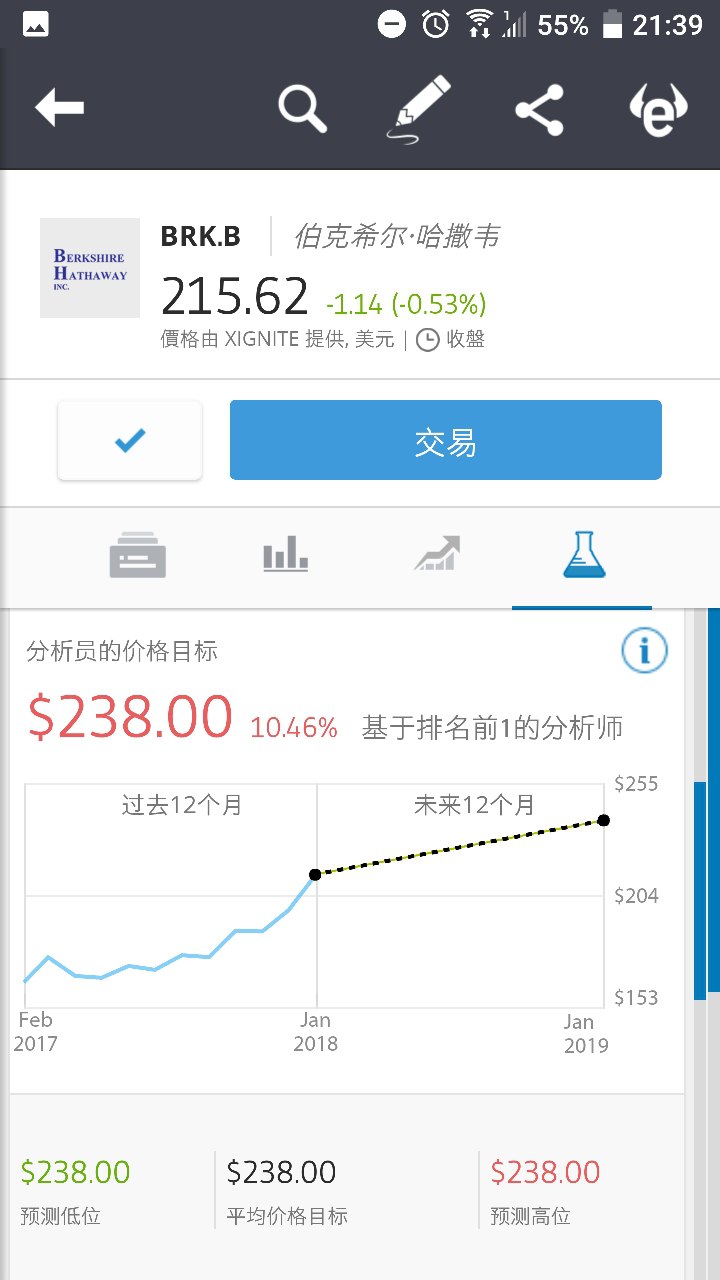This screenshot has width=720, height=1280.
Task: Open the rising arrow chart tab
Action: coord(437,555)
